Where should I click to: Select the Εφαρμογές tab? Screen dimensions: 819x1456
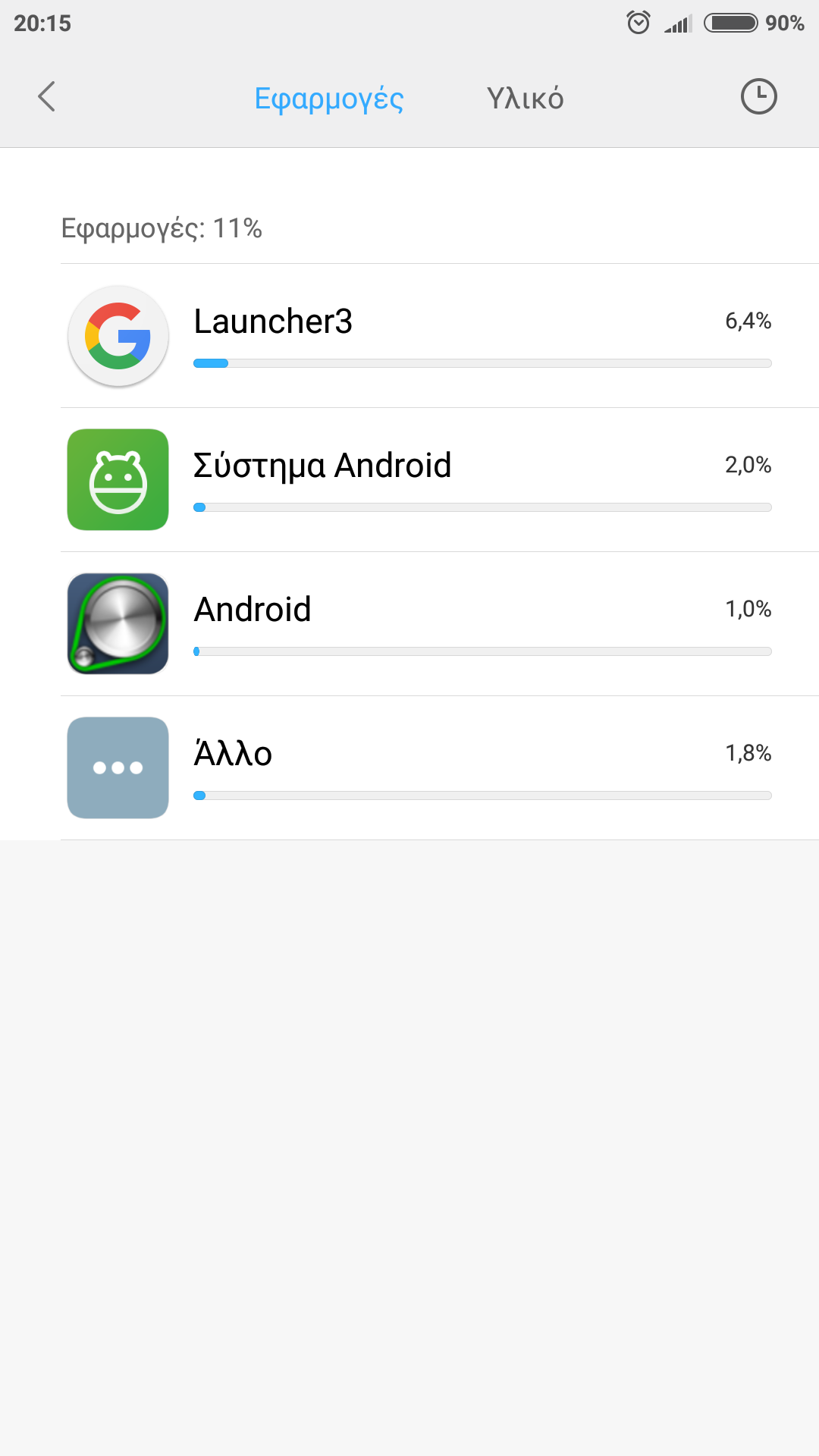coord(329,99)
